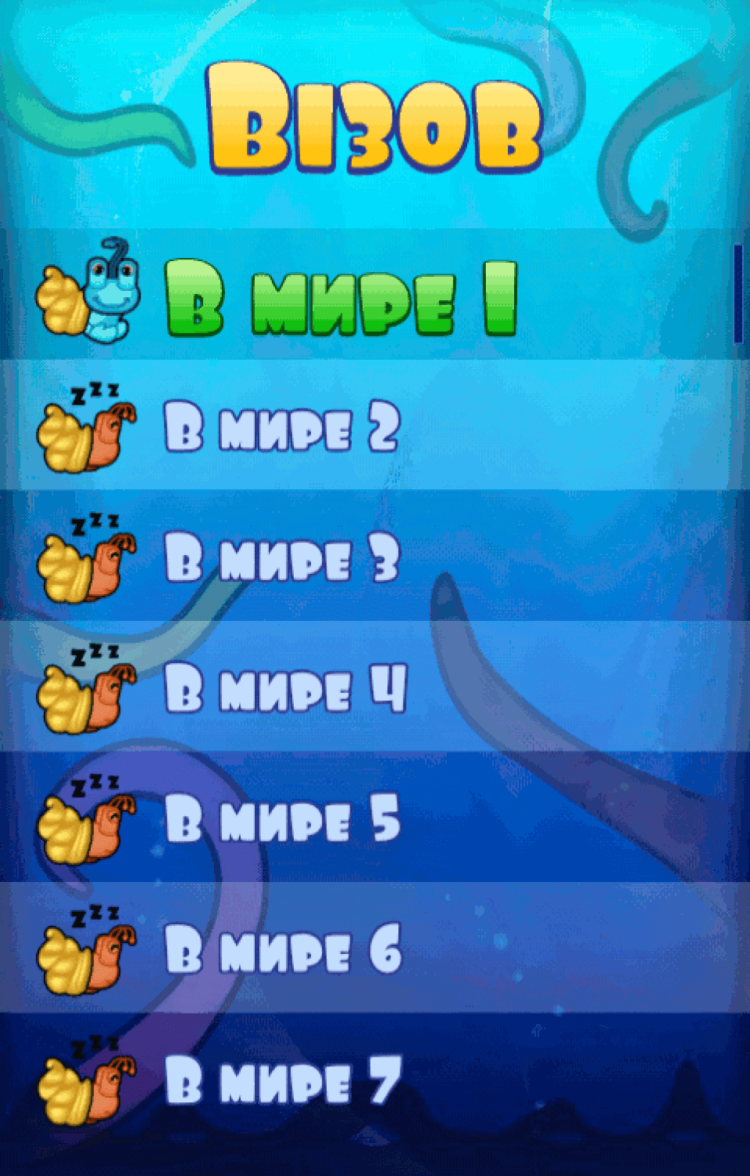Open the В мире 2 row

(282, 427)
